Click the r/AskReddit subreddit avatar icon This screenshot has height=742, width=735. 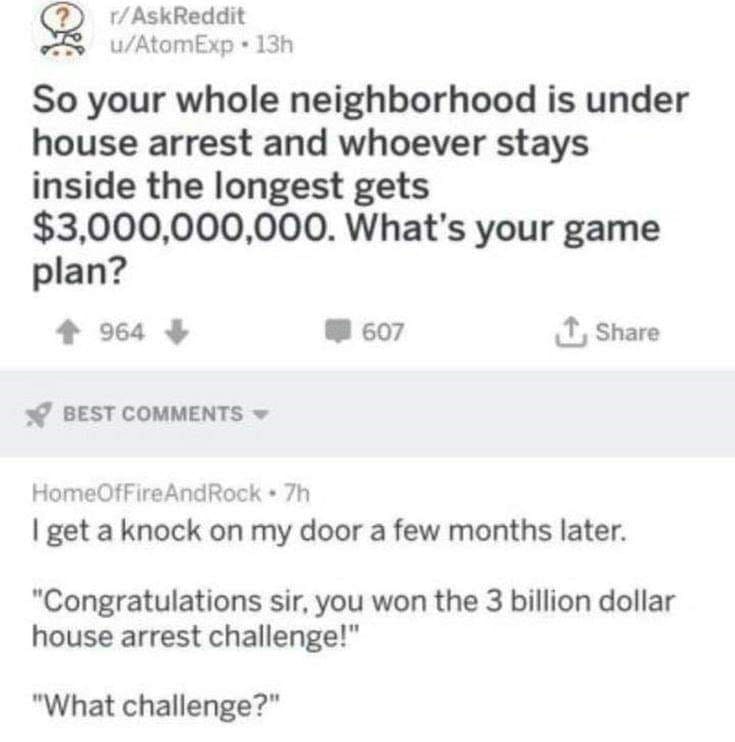point(60,31)
